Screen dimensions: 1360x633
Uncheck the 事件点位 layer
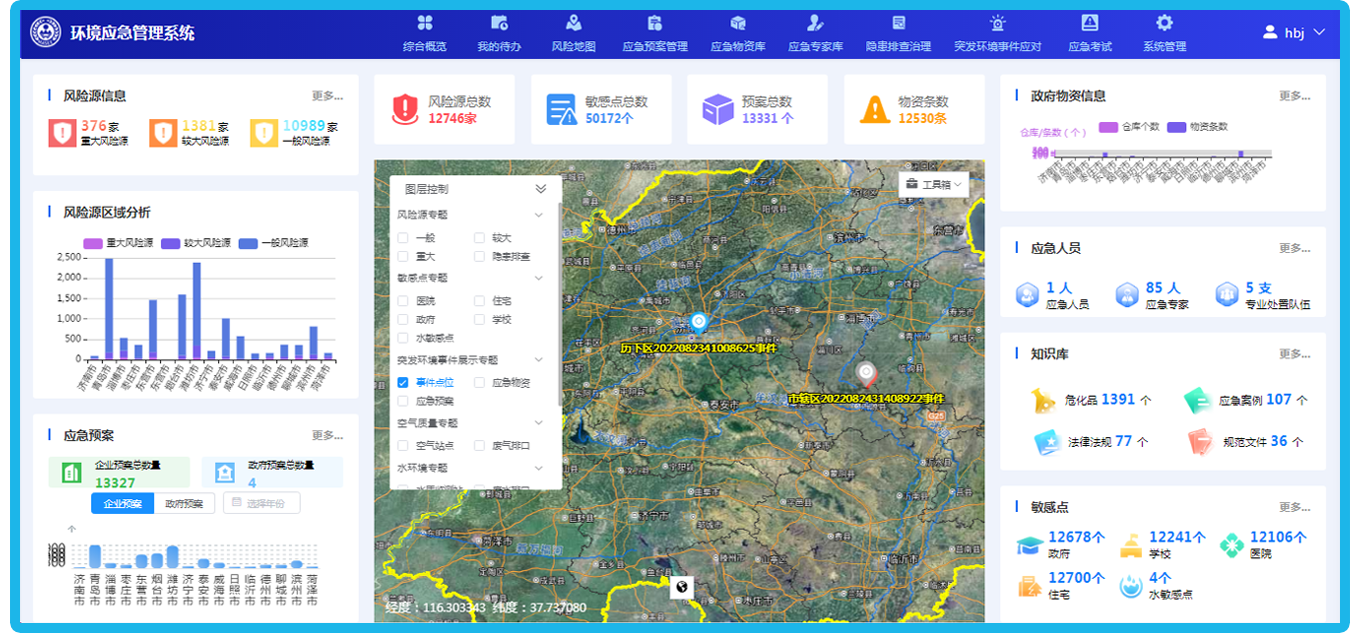coord(403,382)
